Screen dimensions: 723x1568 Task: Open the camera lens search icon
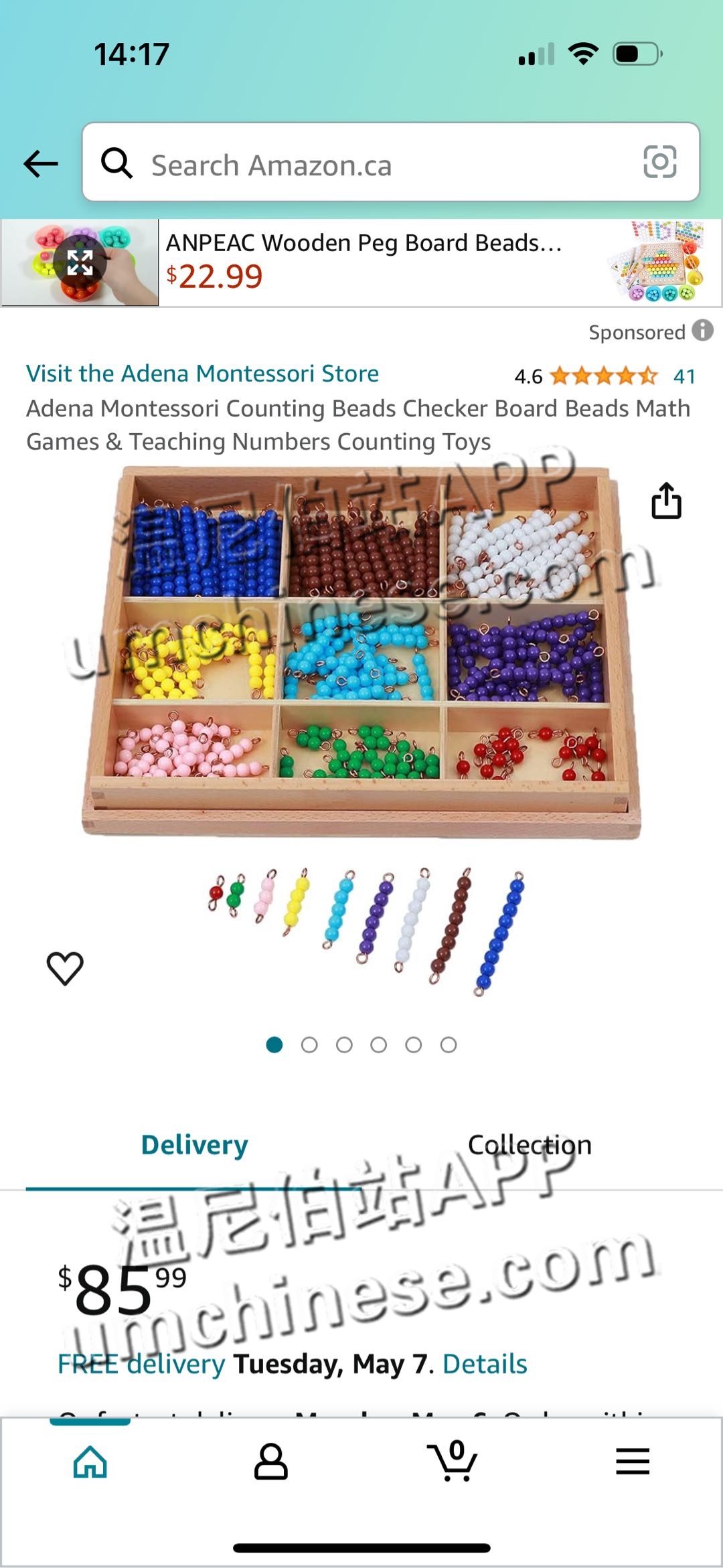coord(659,163)
